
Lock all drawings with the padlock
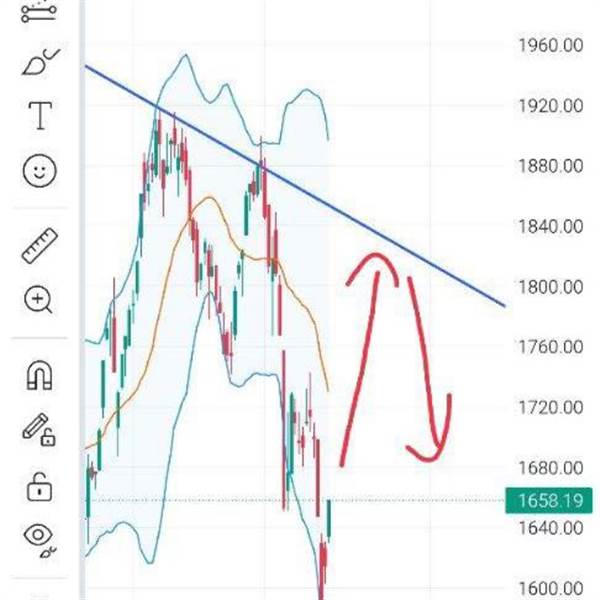pyautogui.click(x=39, y=487)
